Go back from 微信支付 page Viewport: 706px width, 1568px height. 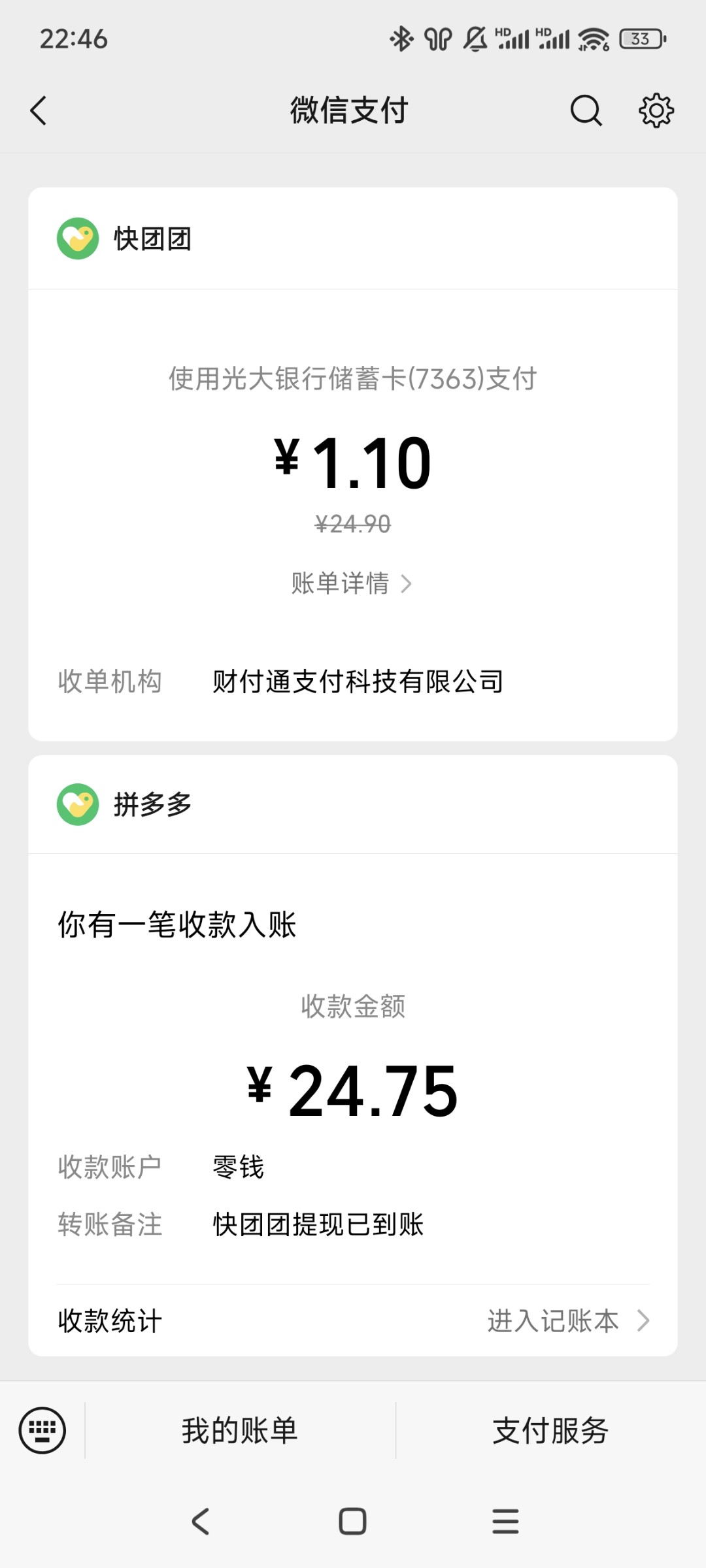coord(39,110)
